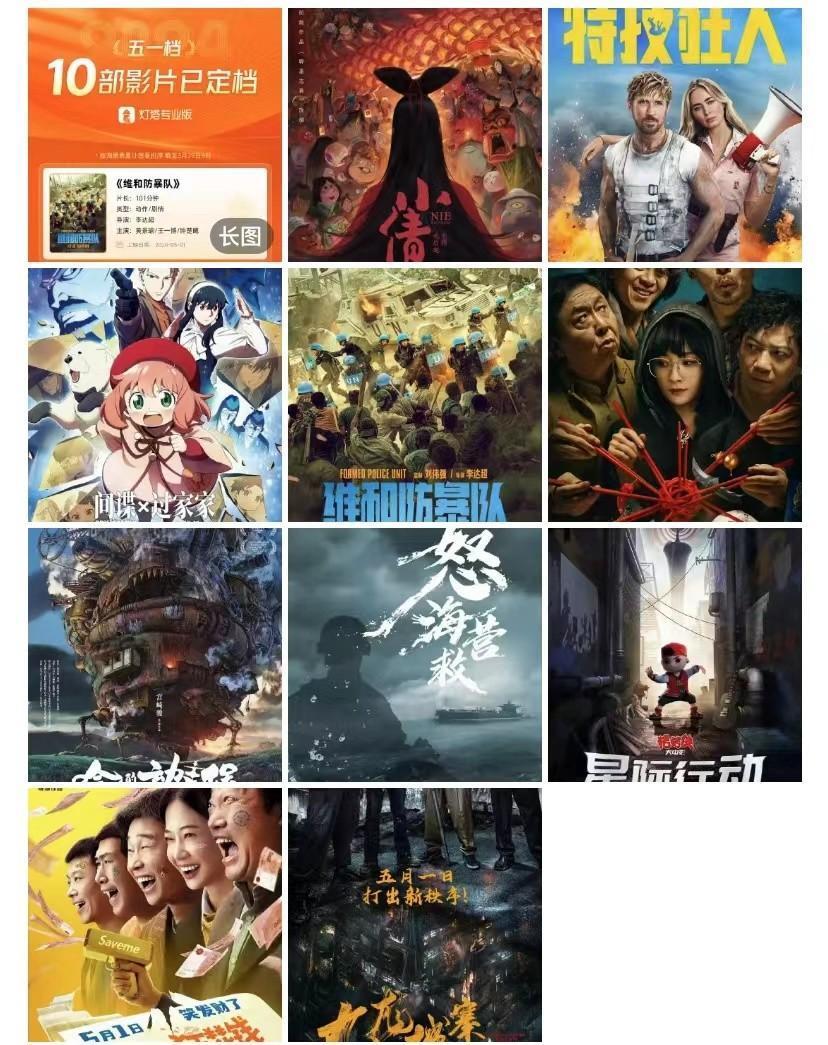View the 九龙城寨 poster image
This screenshot has width=828, height=1045.
pyautogui.click(x=415, y=915)
